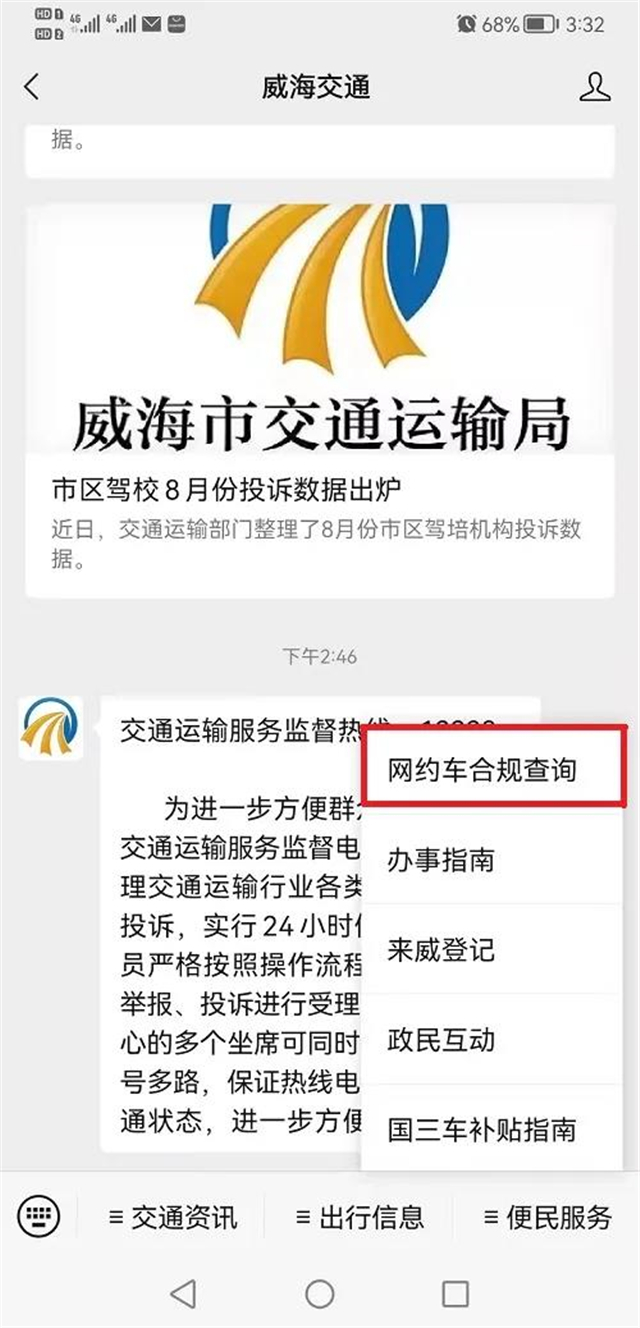Go back from the 威海交通 chat
The width and height of the screenshot is (640, 1328).
(x=31, y=86)
